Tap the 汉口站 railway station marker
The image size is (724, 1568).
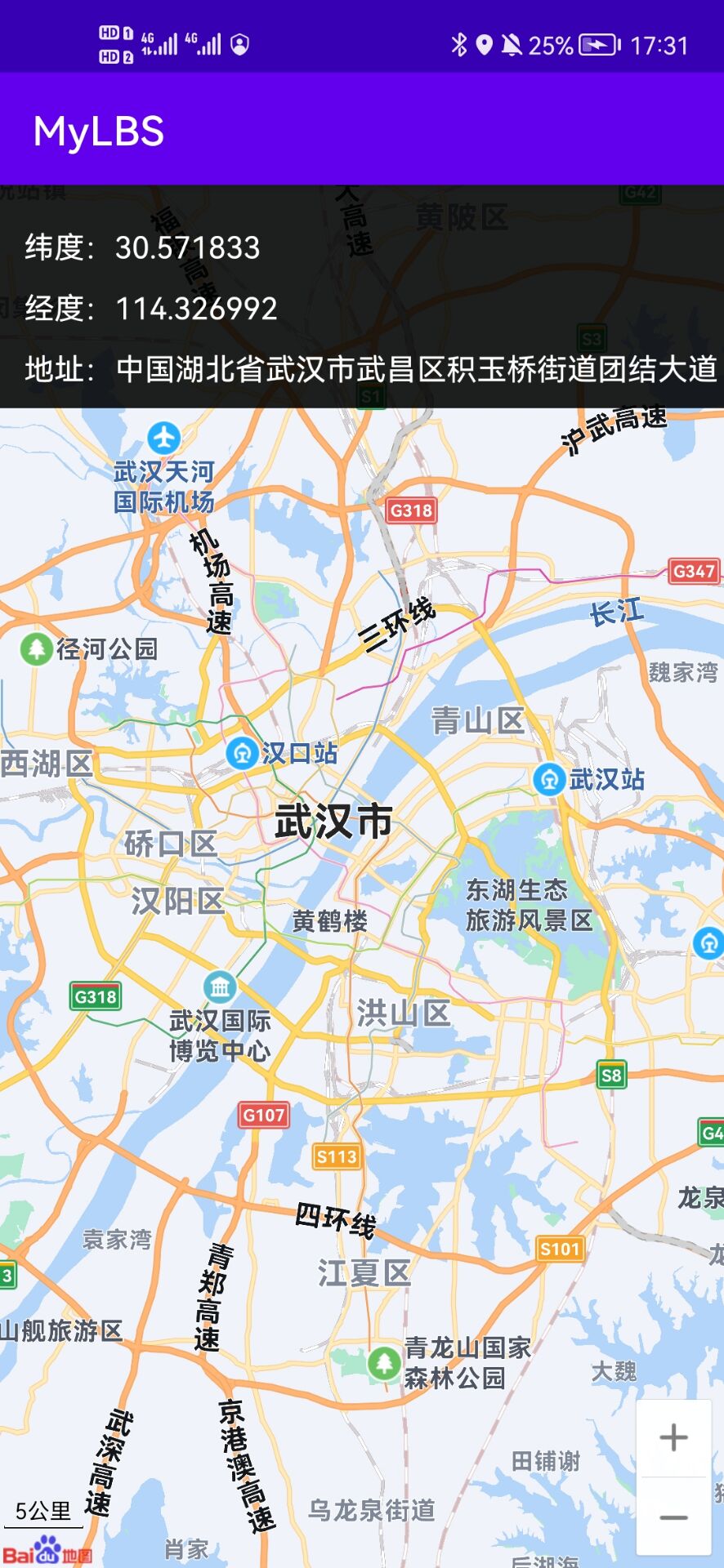pyautogui.click(x=242, y=753)
